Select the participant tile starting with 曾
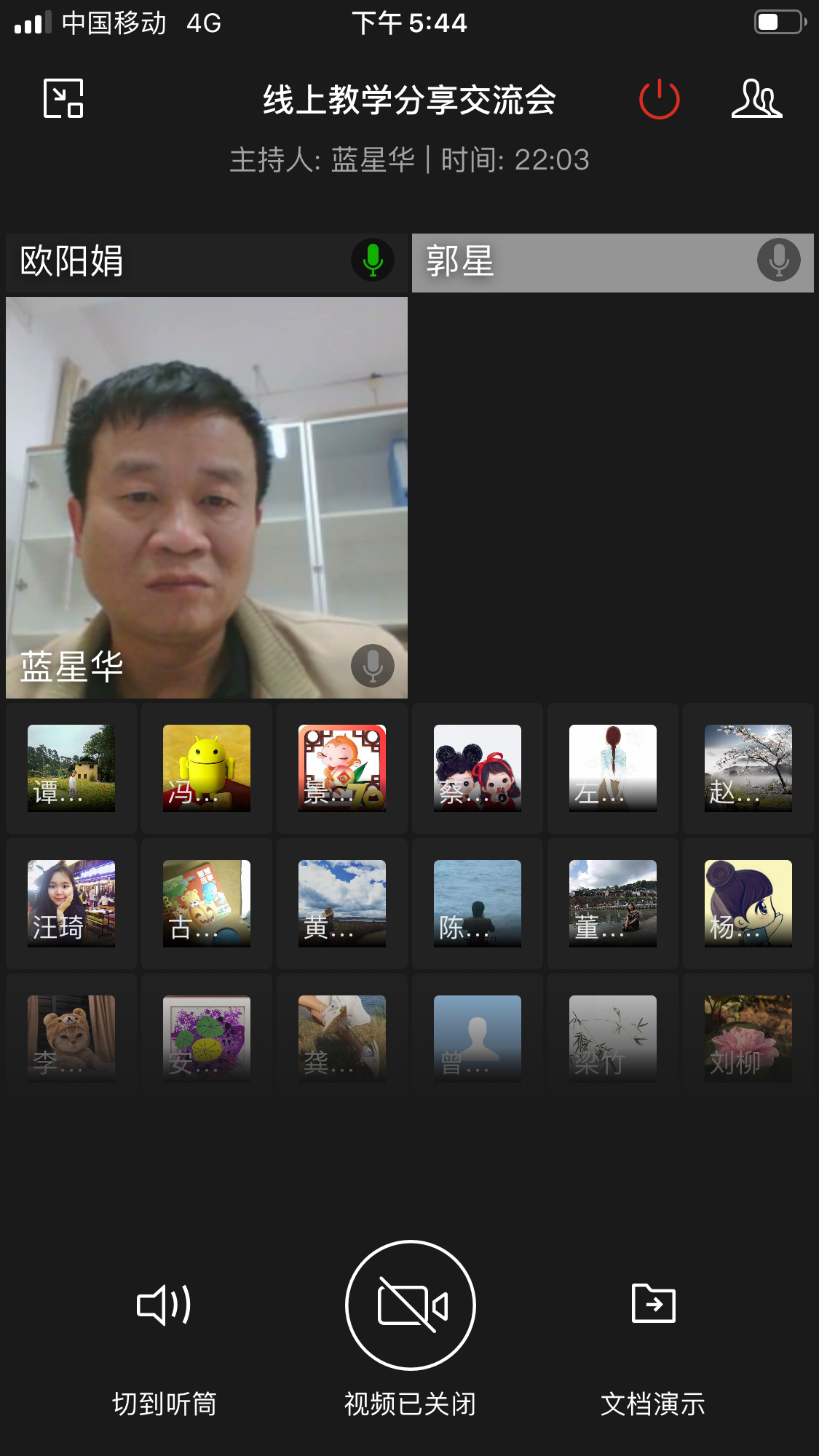 [x=478, y=1039]
